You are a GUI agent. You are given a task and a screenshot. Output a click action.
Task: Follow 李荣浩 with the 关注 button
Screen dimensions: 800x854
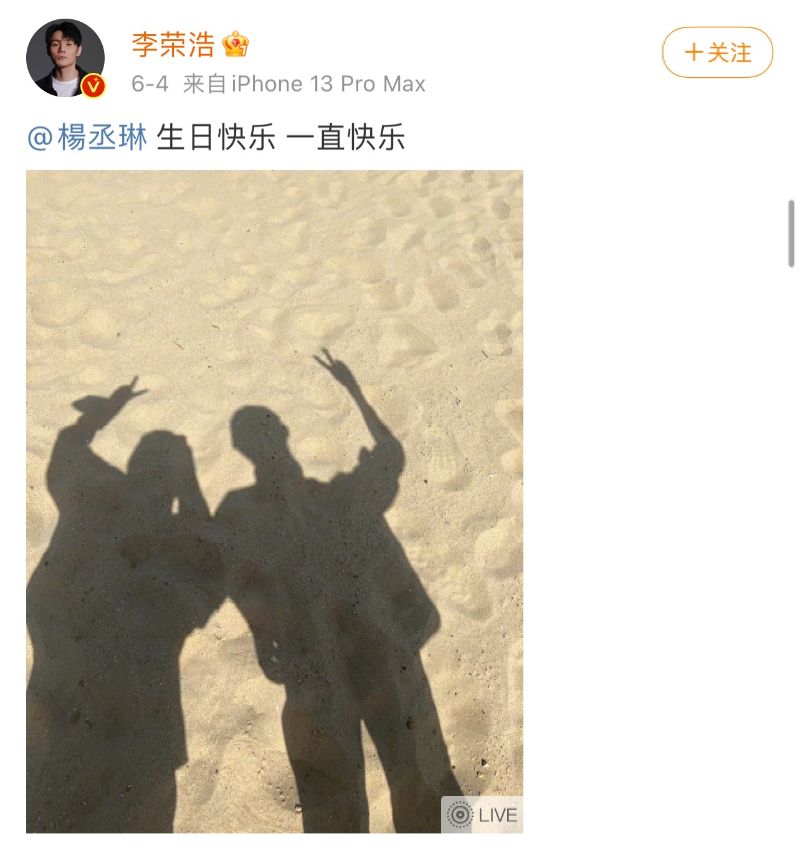pos(717,52)
